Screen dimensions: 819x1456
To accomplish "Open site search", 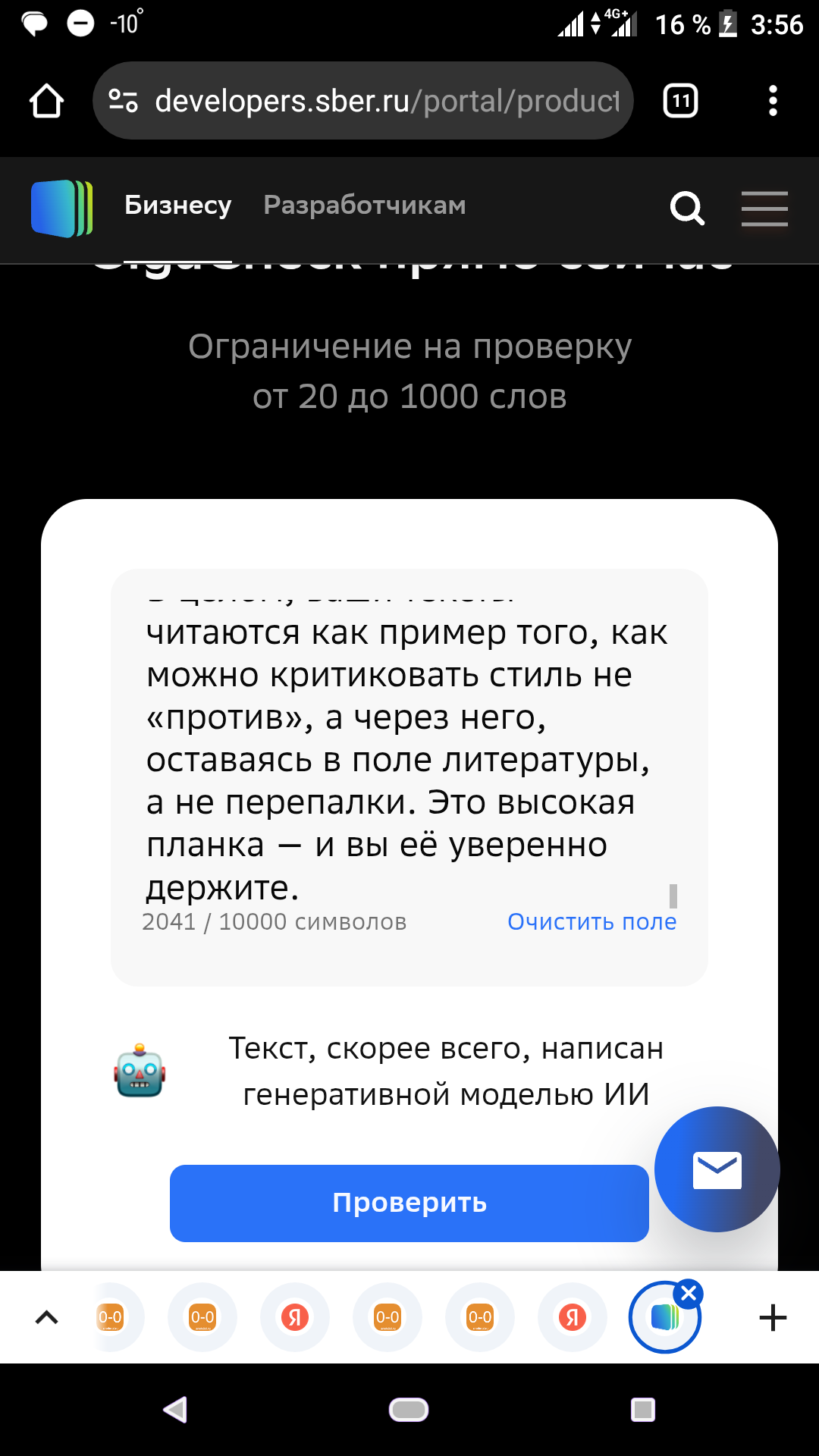I will (x=687, y=209).
